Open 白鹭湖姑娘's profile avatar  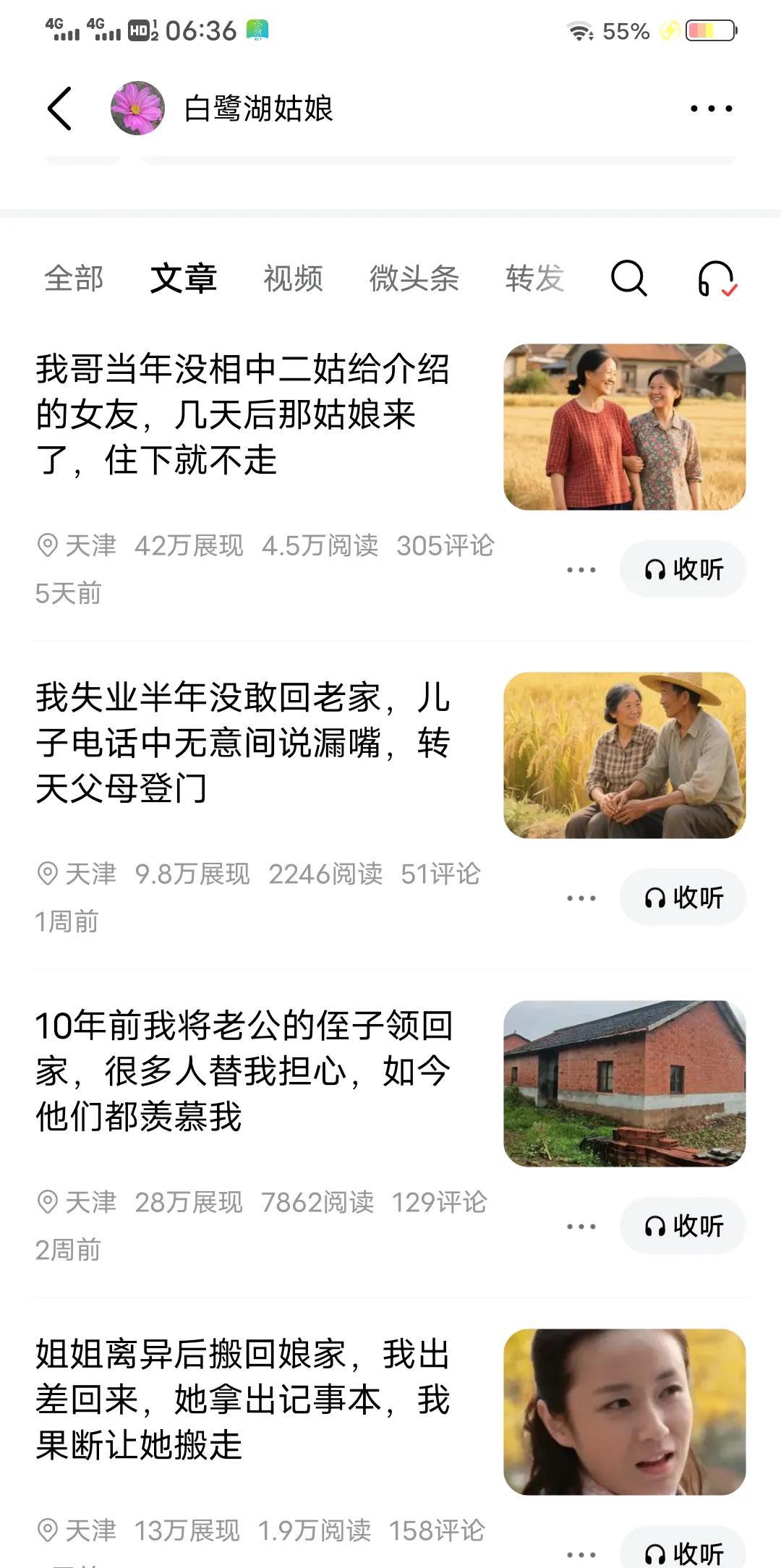click(137, 108)
